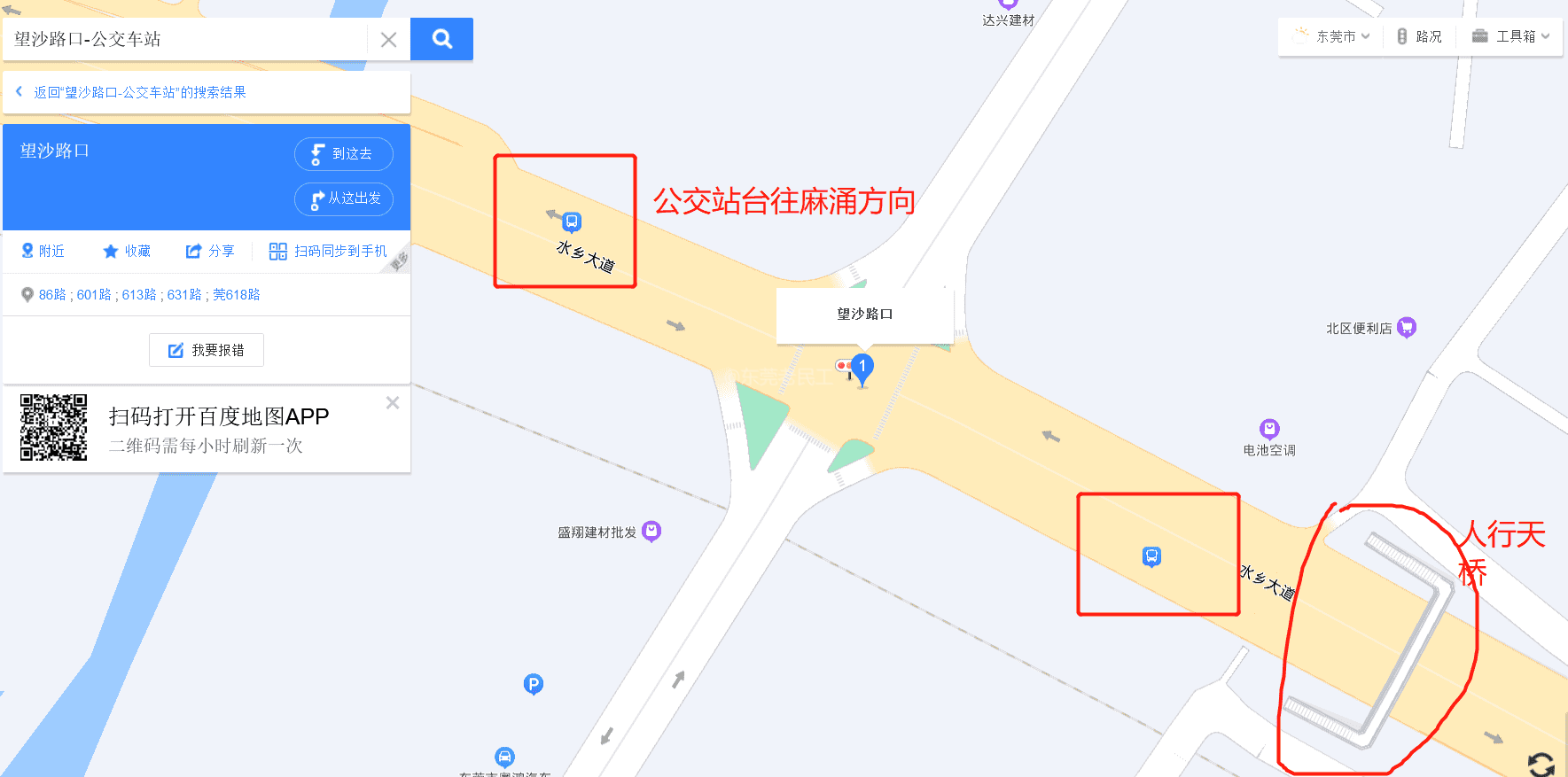Return to the 望沙路口-公交车站 search results
1568x777 pixels.
[139, 92]
